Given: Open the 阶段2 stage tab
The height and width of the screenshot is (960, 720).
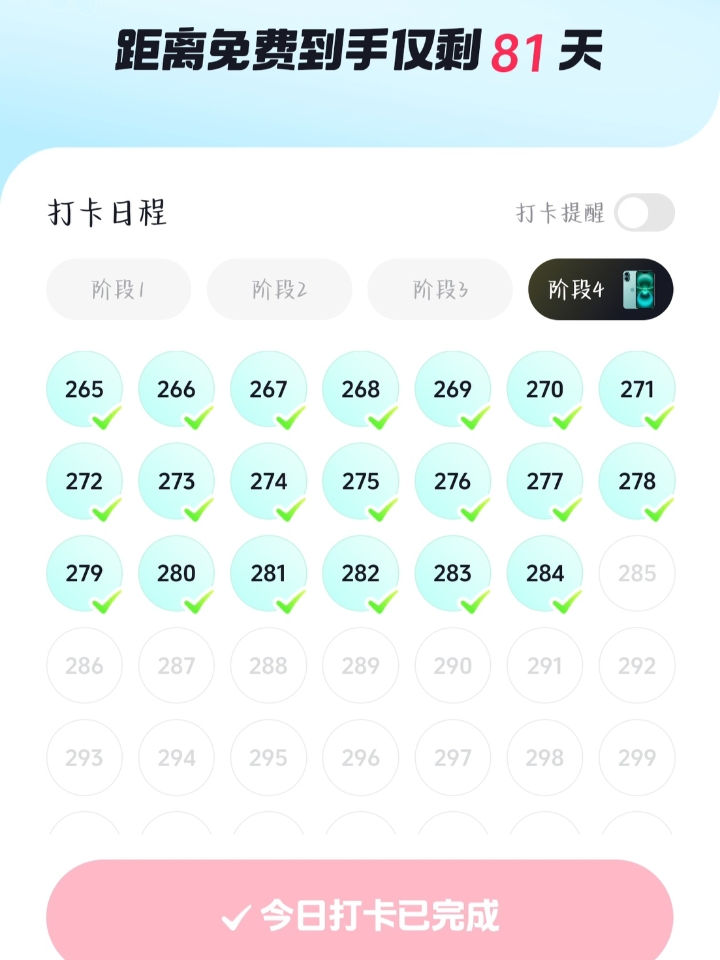Looking at the screenshot, I should [x=279, y=289].
